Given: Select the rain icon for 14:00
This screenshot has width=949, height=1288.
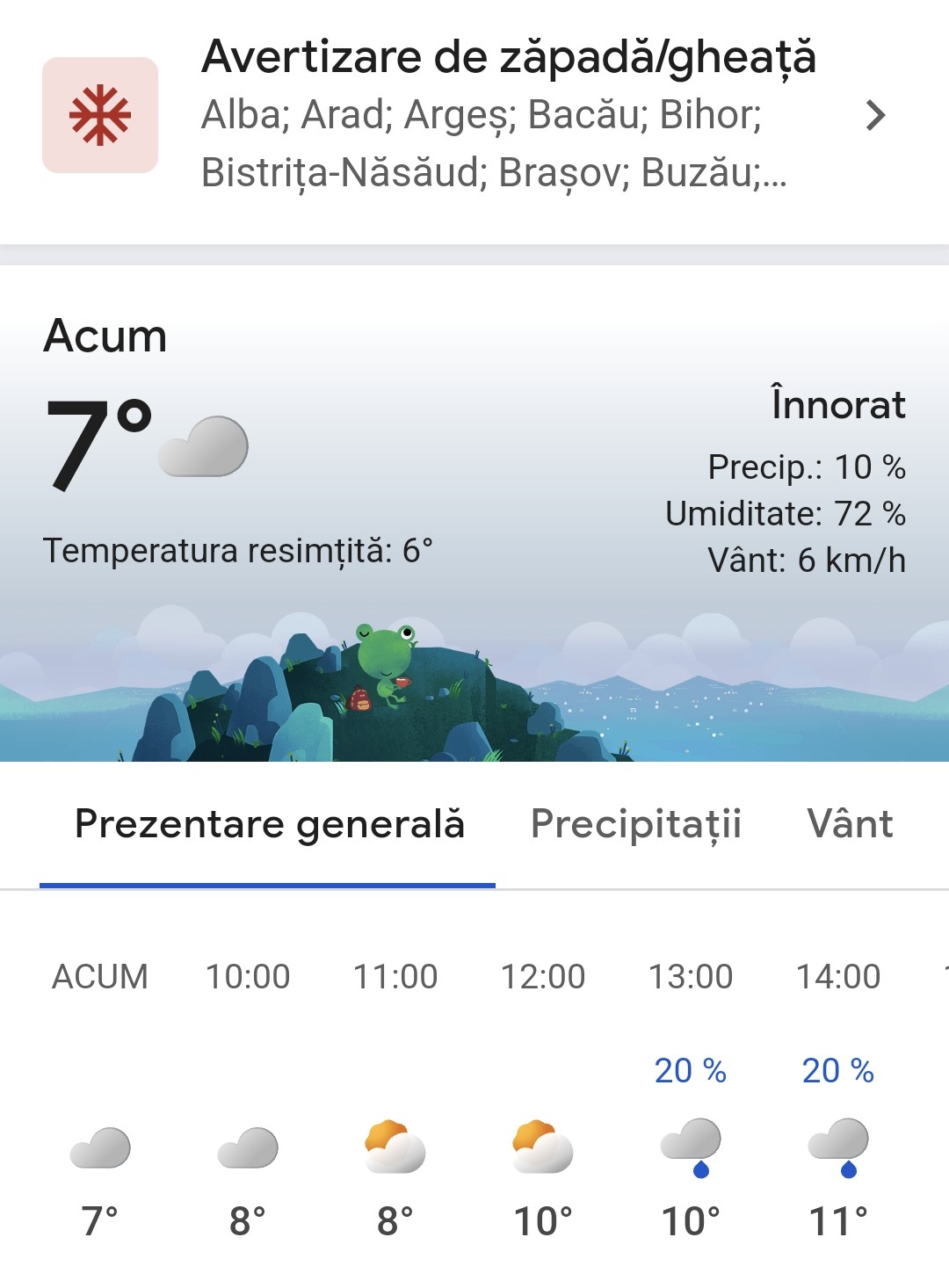Looking at the screenshot, I should click(x=837, y=1147).
